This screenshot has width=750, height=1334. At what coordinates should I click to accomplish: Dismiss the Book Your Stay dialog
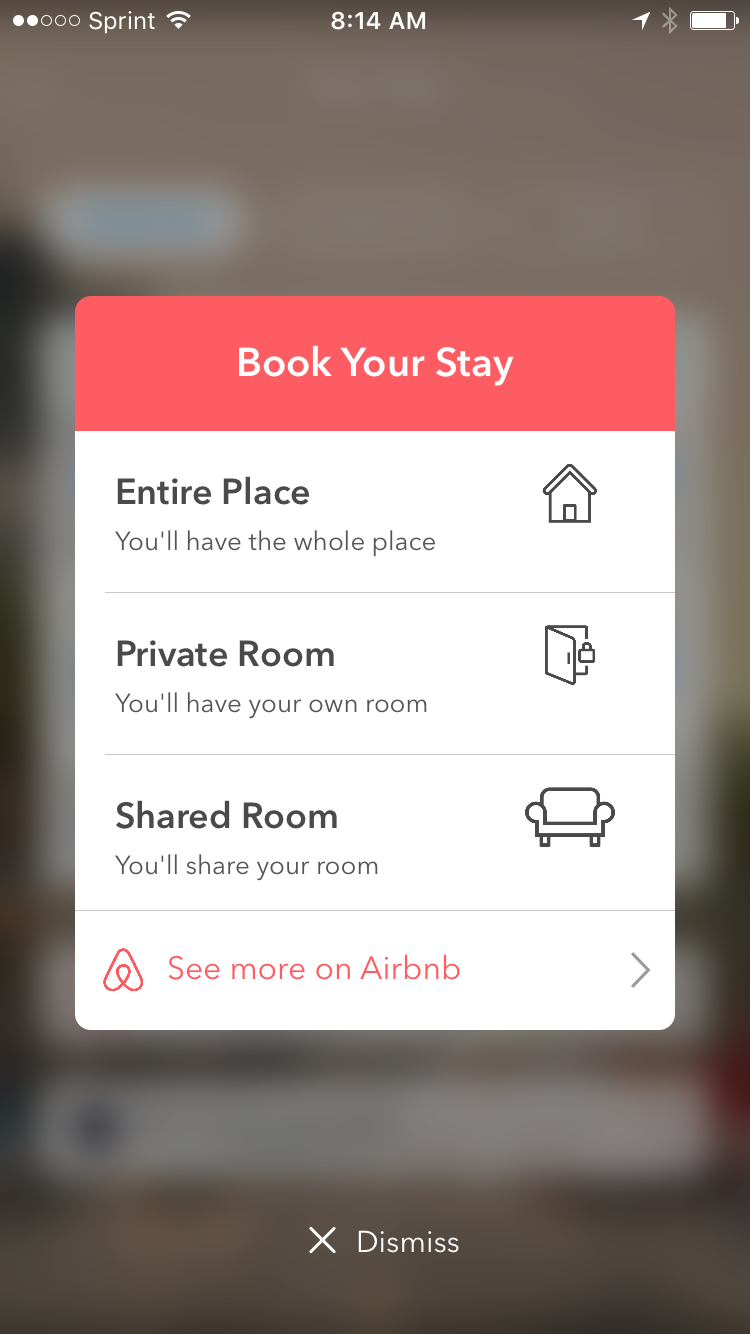[384, 1242]
